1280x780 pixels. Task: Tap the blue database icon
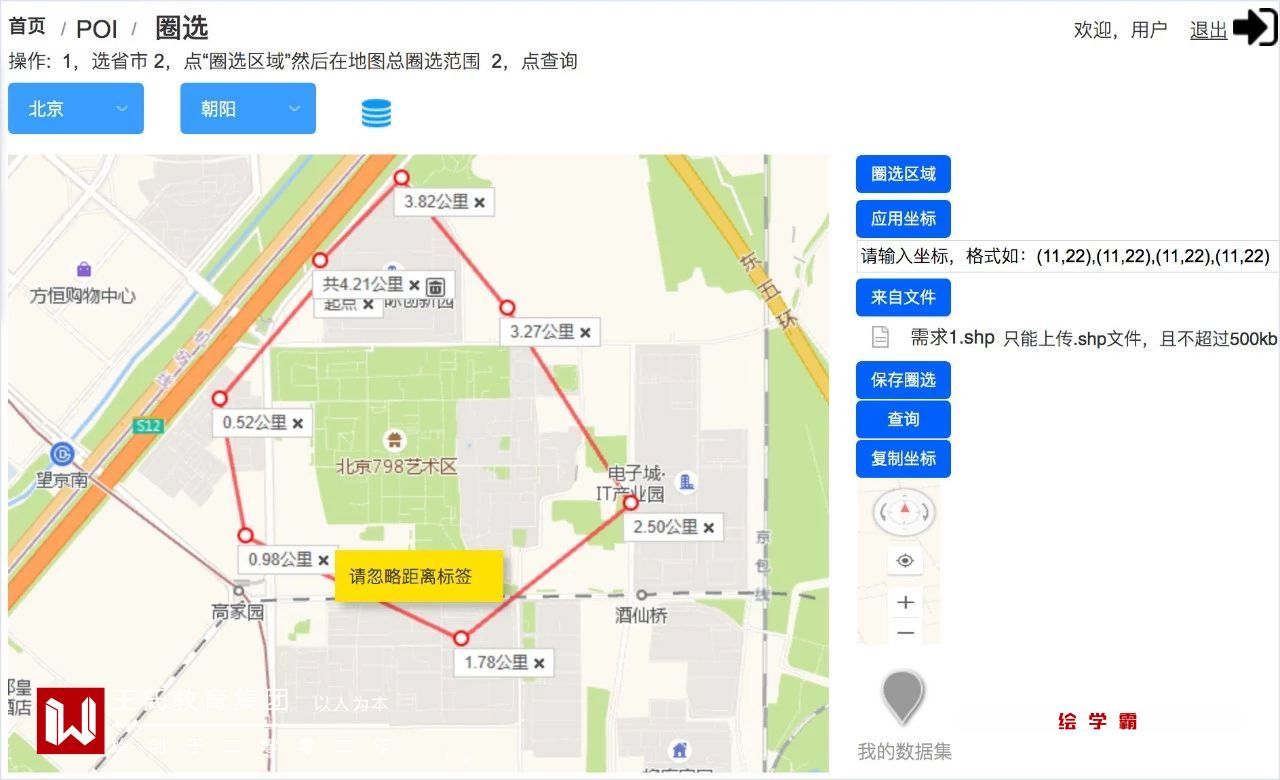[376, 113]
